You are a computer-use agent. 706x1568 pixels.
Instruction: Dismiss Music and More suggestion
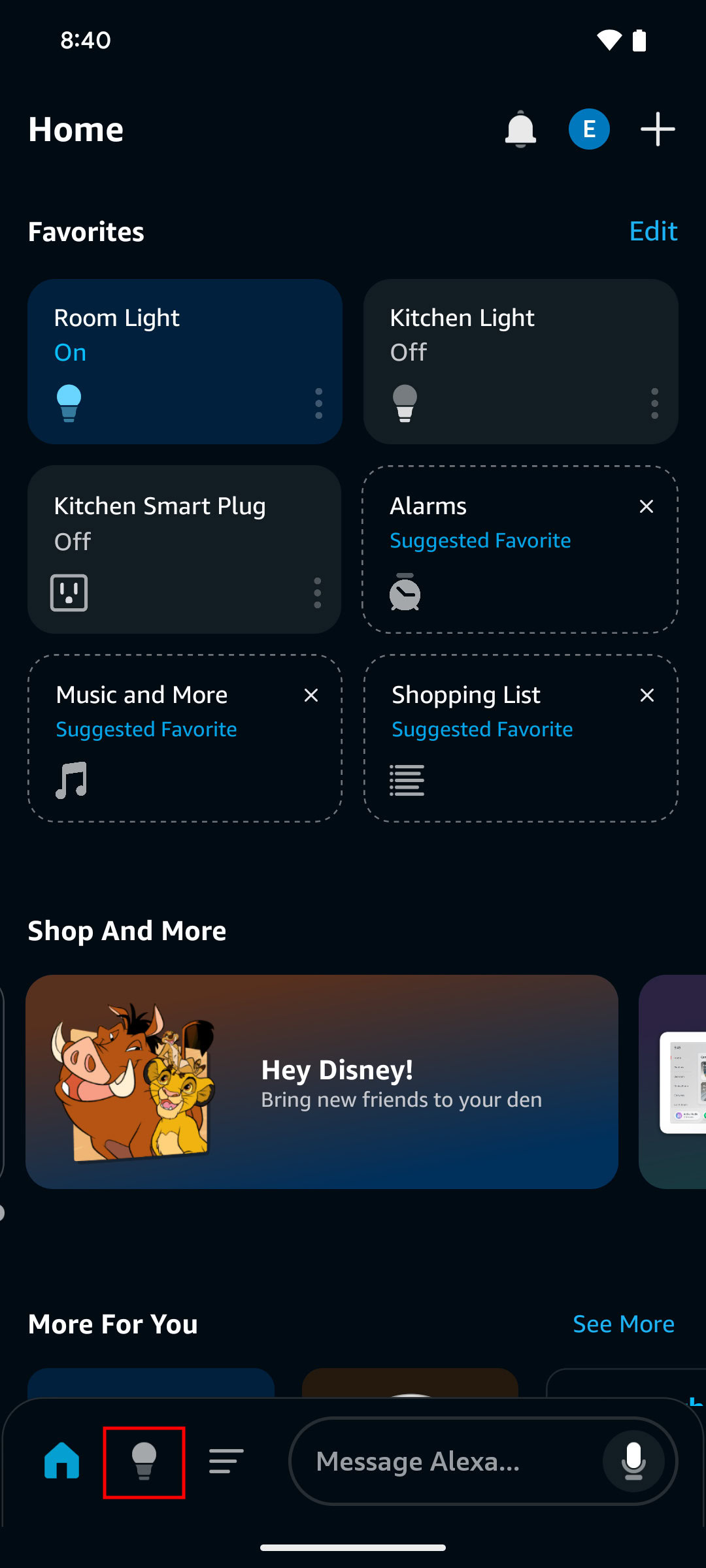[x=311, y=695]
